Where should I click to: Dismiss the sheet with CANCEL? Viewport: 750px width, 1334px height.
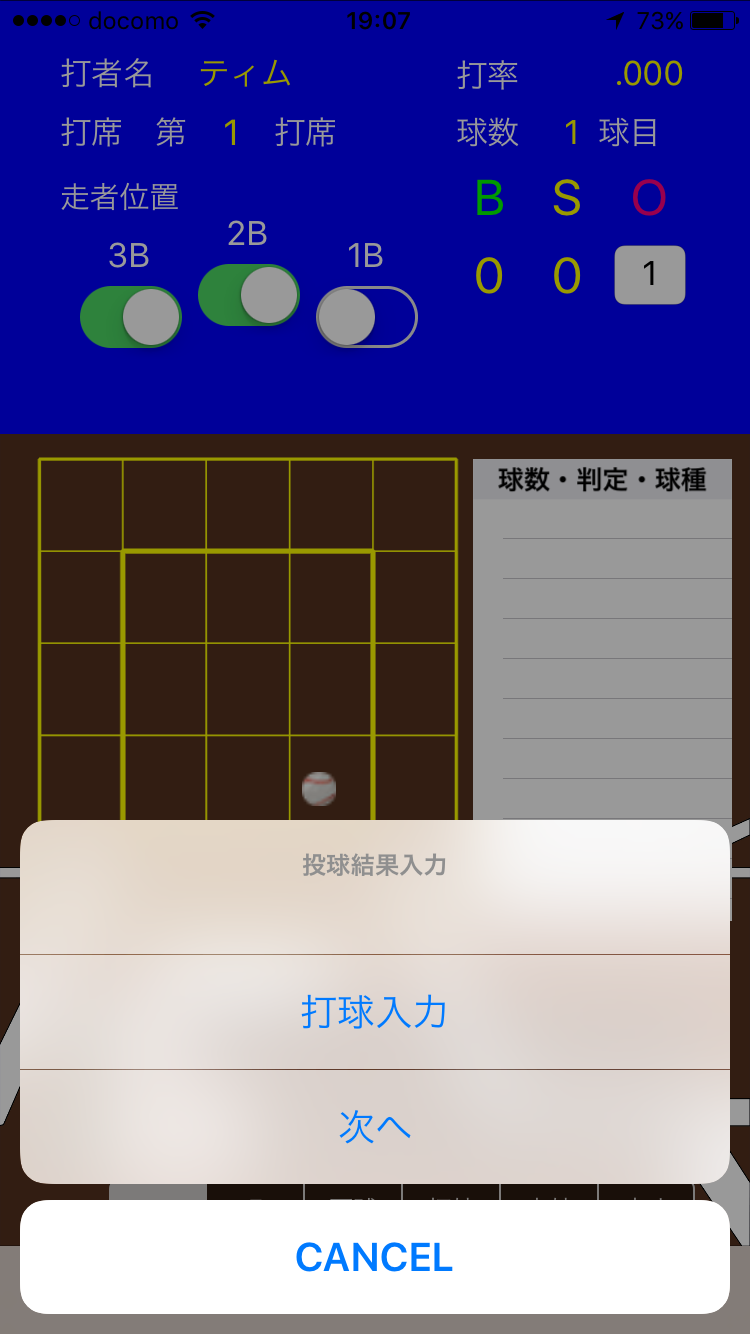pyautogui.click(x=374, y=1257)
